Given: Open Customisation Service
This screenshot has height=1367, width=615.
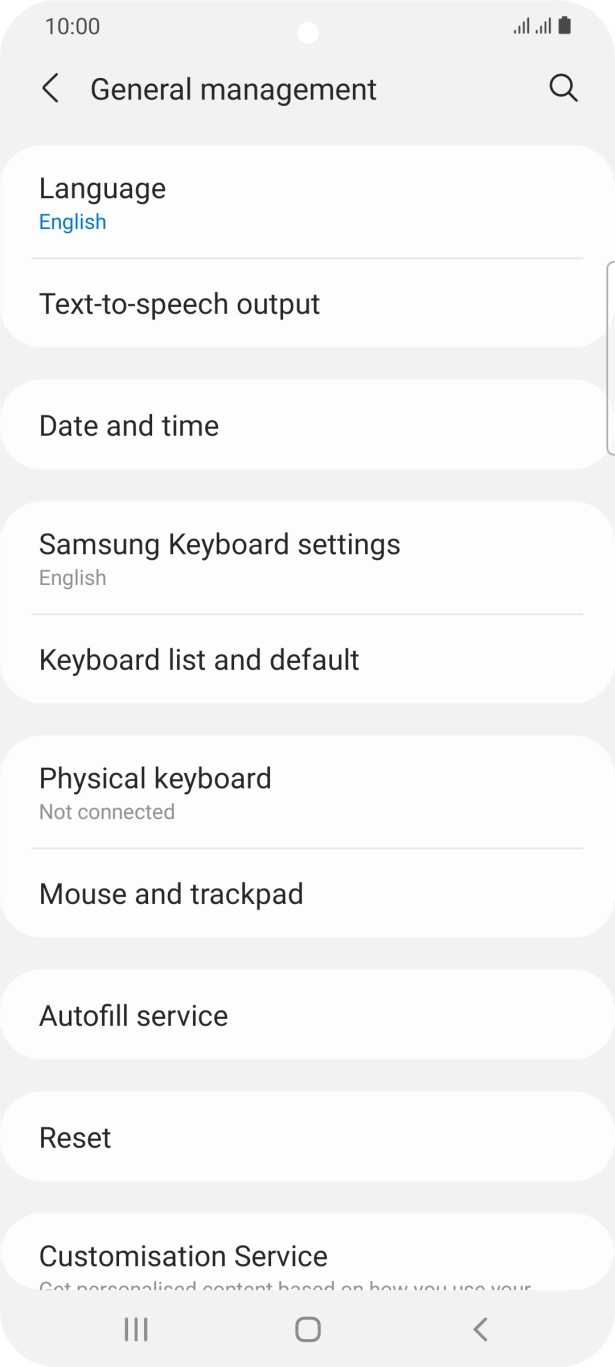Looking at the screenshot, I should (306, 1257).
